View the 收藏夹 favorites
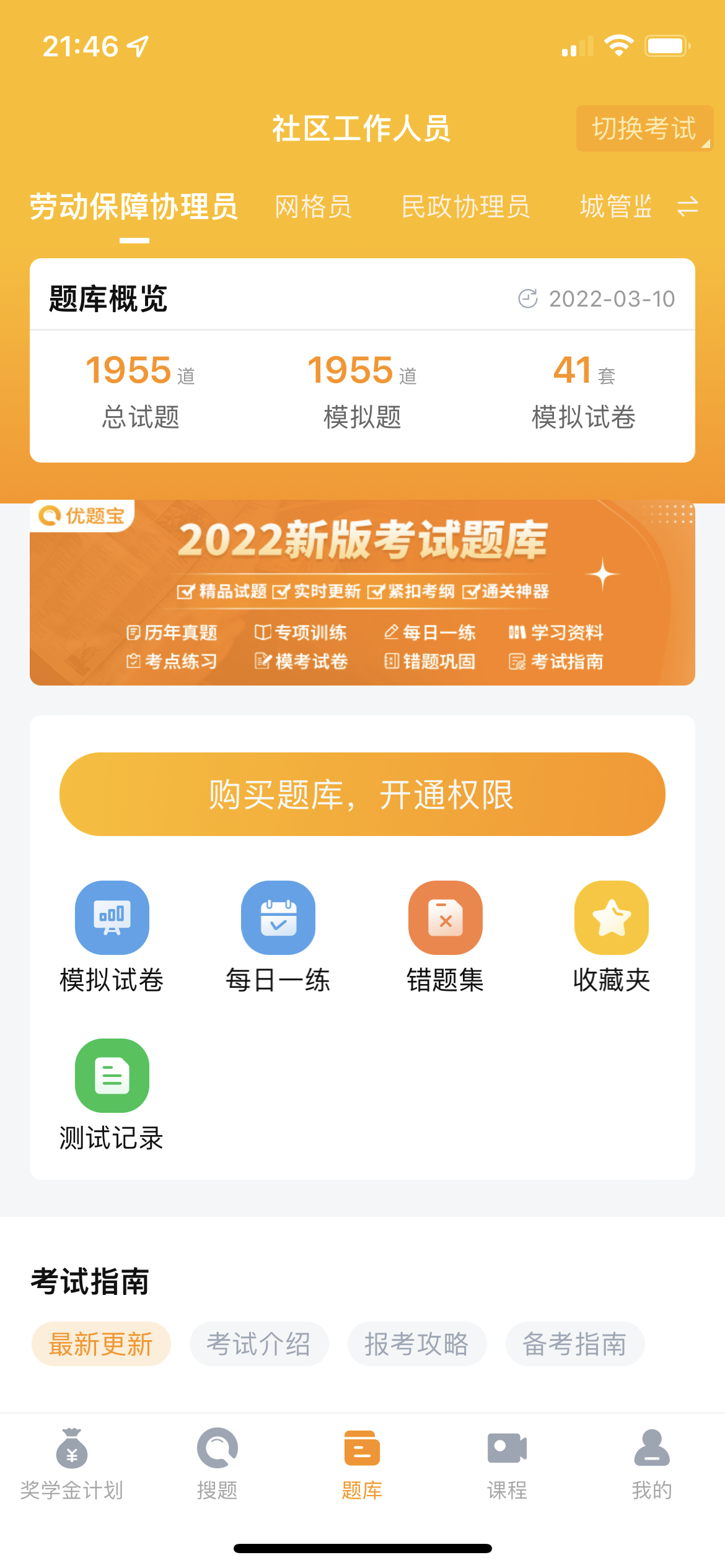The height and width of the screenshot is (1568, 725). tap(612, 936)
